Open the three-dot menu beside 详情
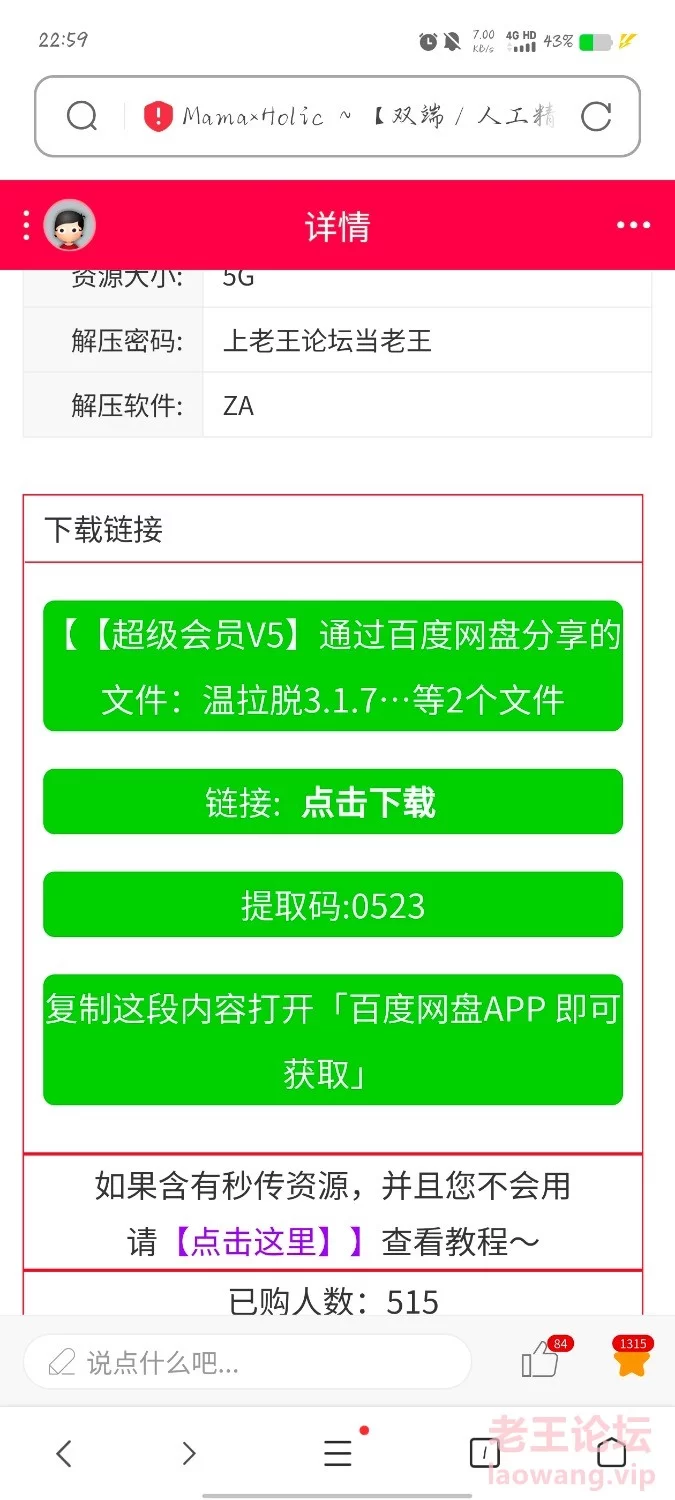 (633, 225)
